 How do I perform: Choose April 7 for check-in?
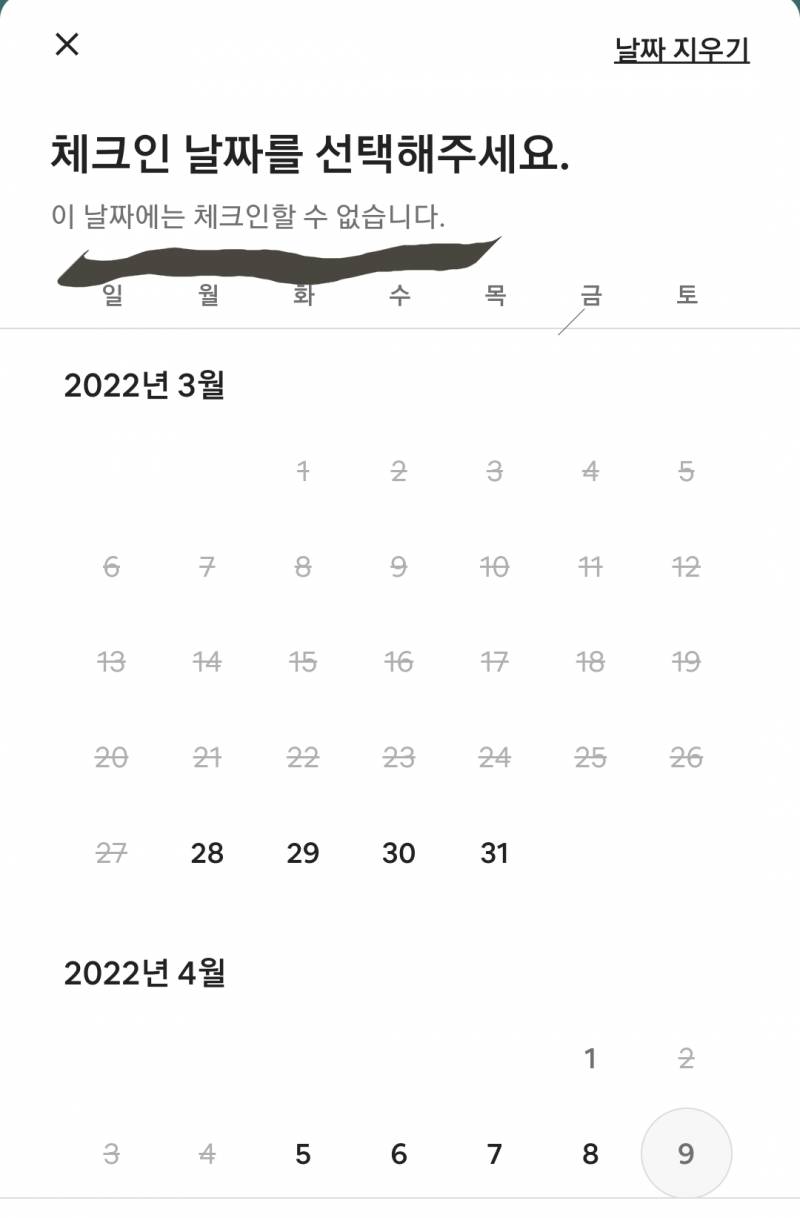coord(494,1153)
